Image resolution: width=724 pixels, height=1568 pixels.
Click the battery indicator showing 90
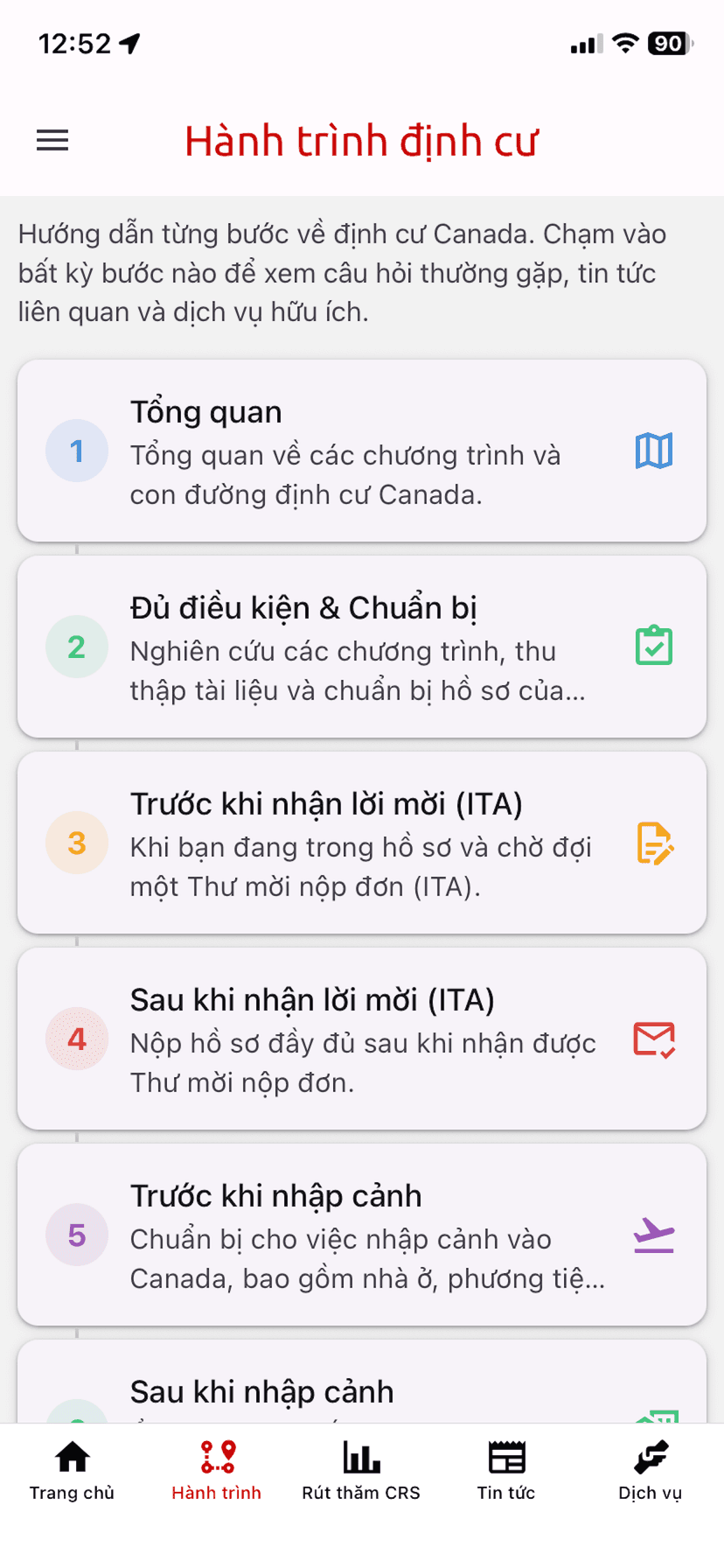pyautogui.click(x=666, y=43)
